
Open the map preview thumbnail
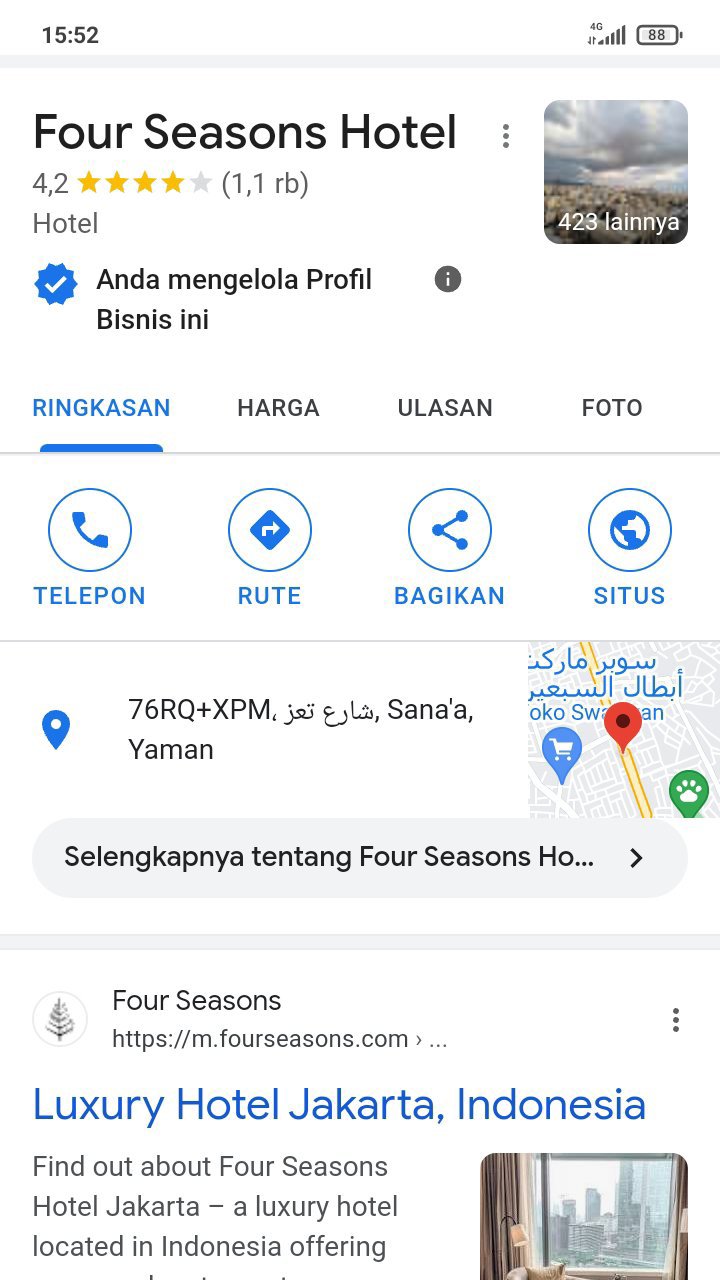coord(623,729)
